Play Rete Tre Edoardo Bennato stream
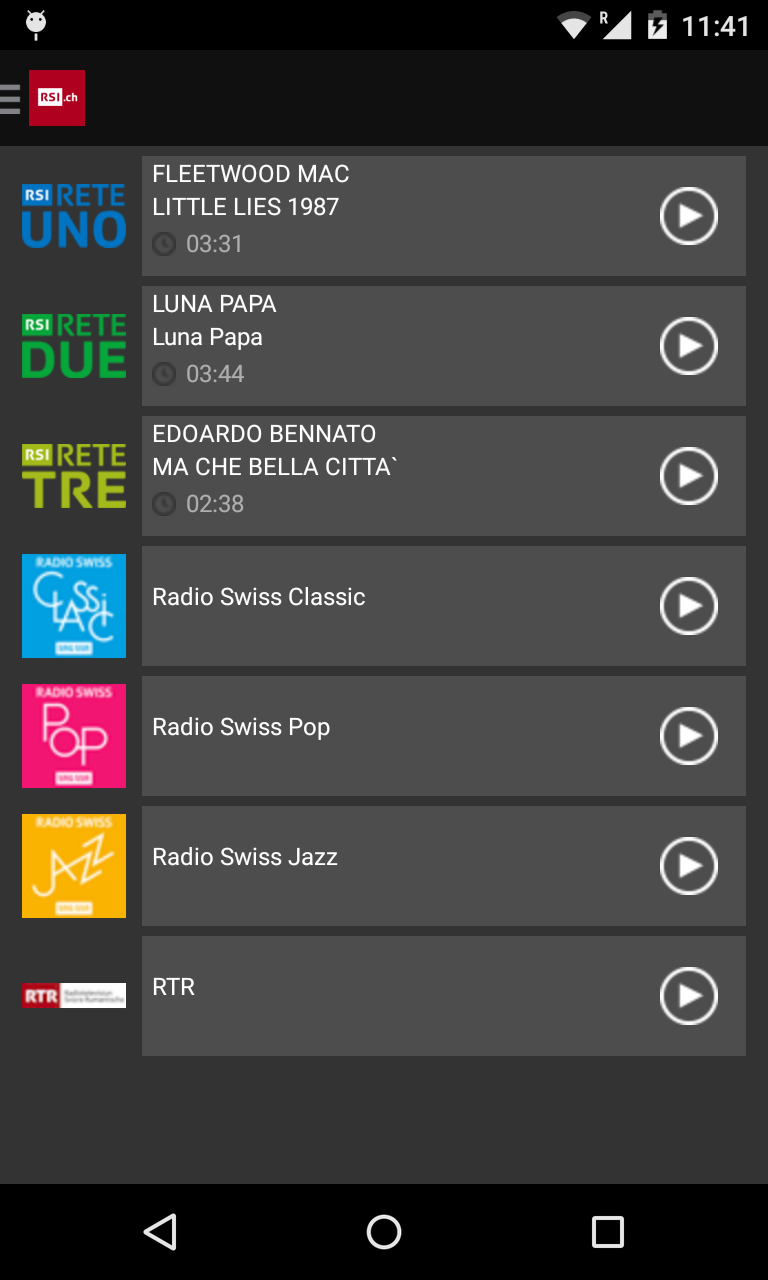The width and height of the screenshot is (768, 1280). (x=688, y=476)
